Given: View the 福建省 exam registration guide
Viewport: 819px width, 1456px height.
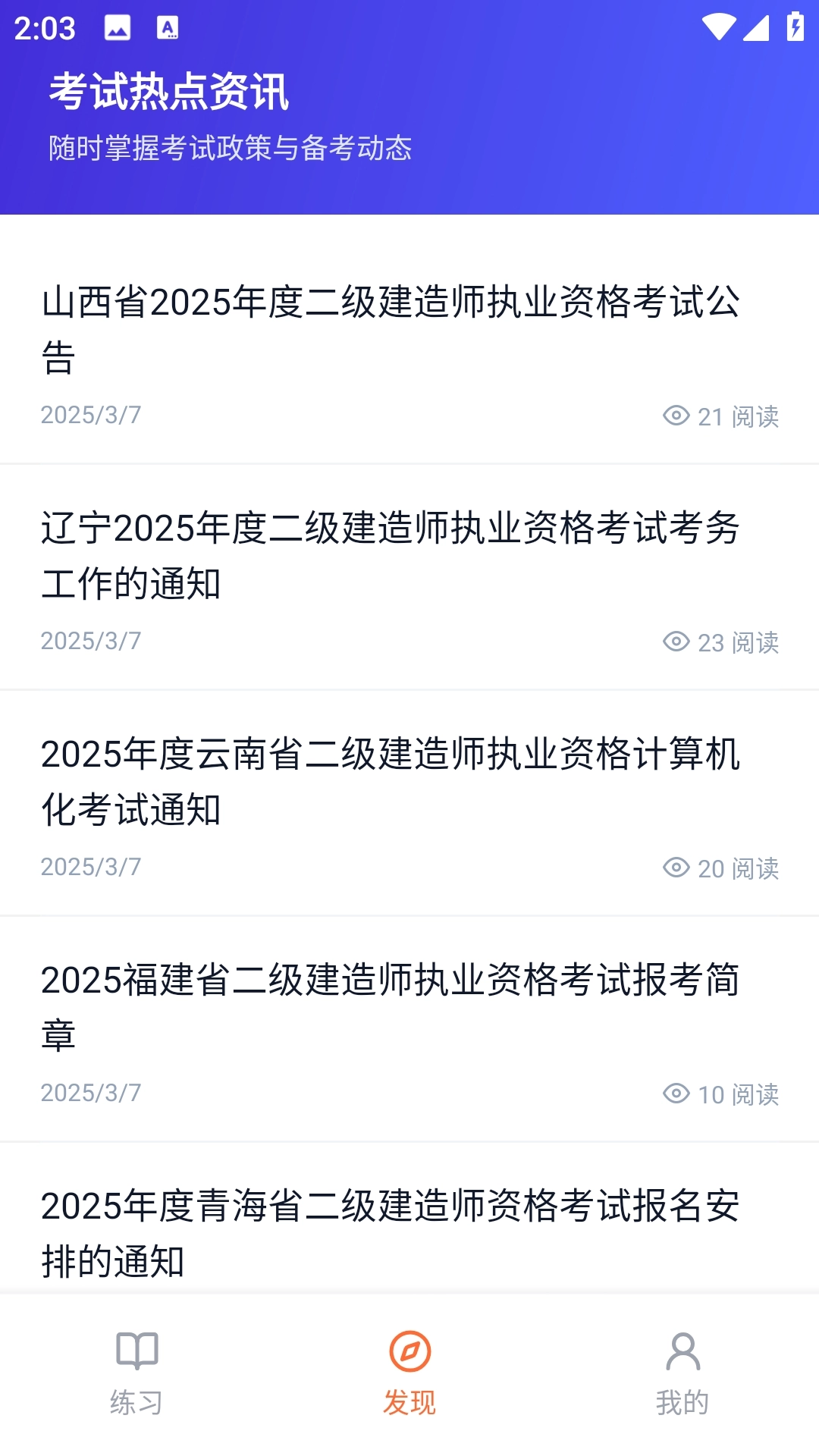Looking at the screenshot, I should coord(391,1007).
